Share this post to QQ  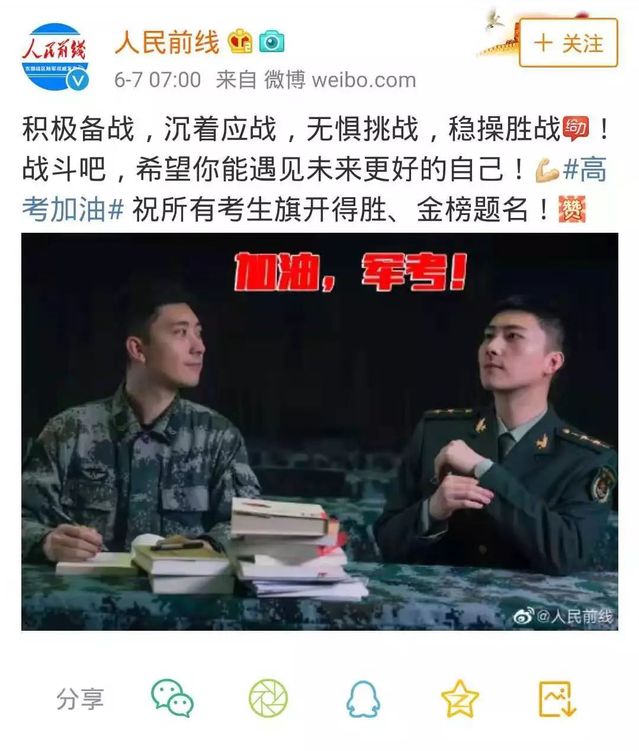coord(363,698)
